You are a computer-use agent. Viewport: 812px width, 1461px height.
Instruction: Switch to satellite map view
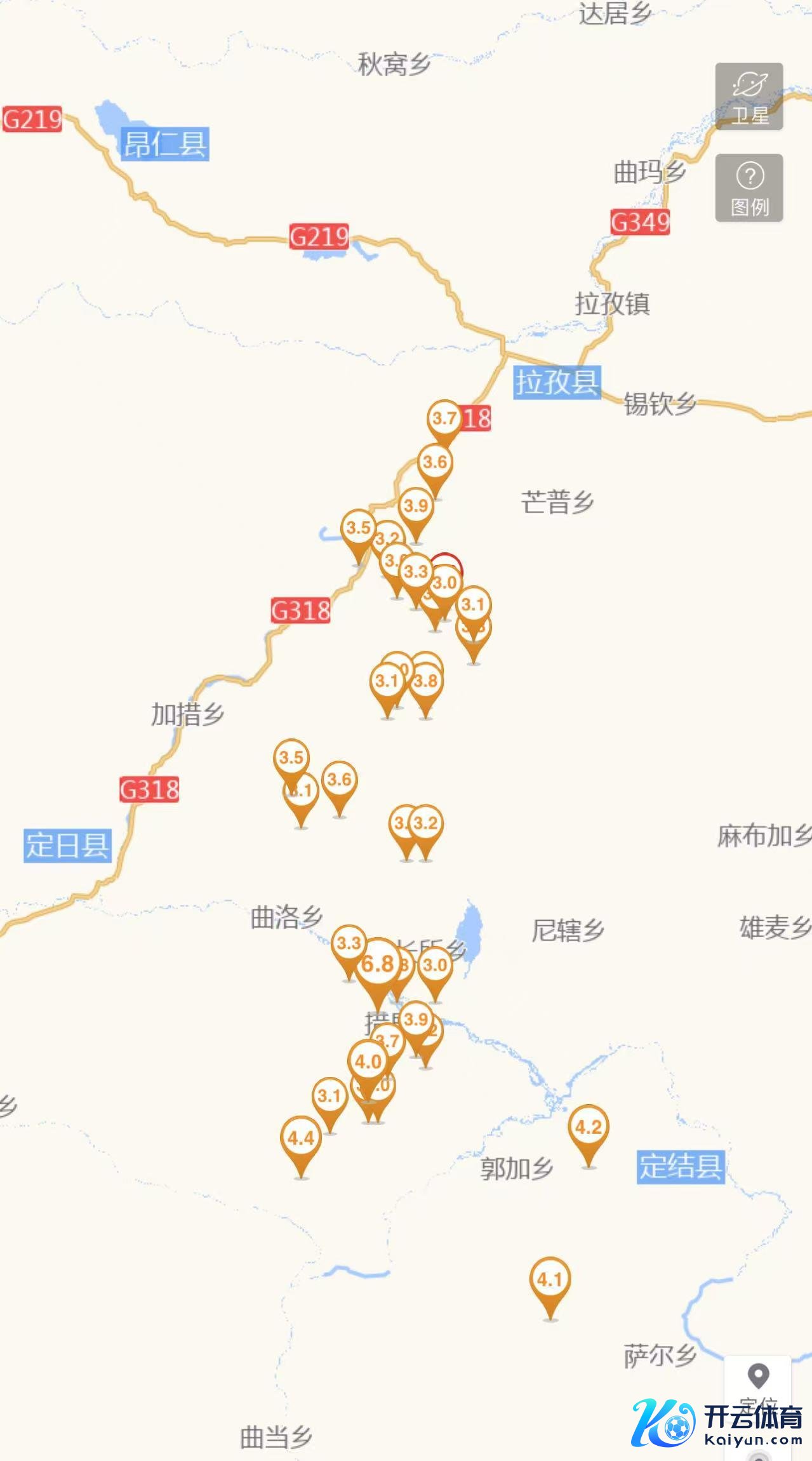(x=749, y=97)
